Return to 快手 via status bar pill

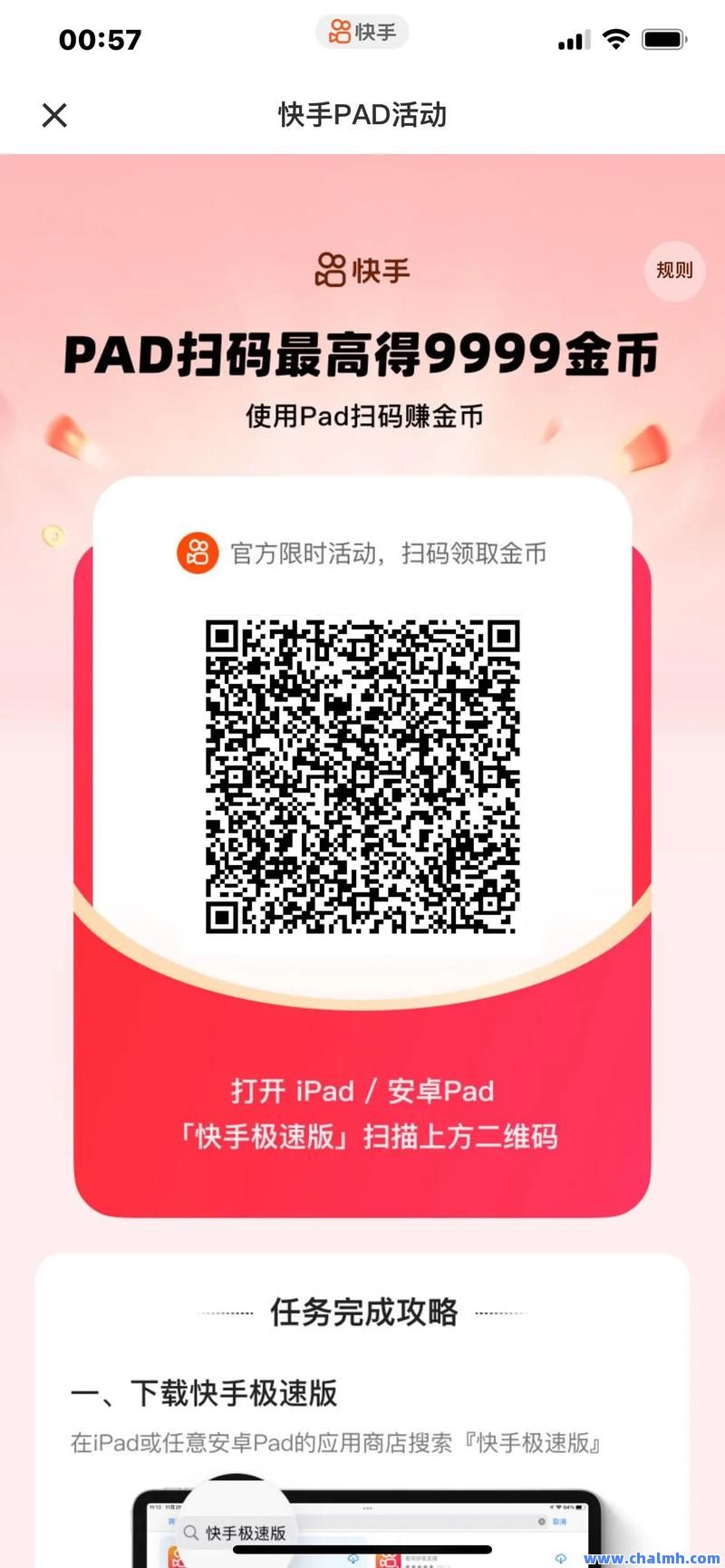click(362, 33)
